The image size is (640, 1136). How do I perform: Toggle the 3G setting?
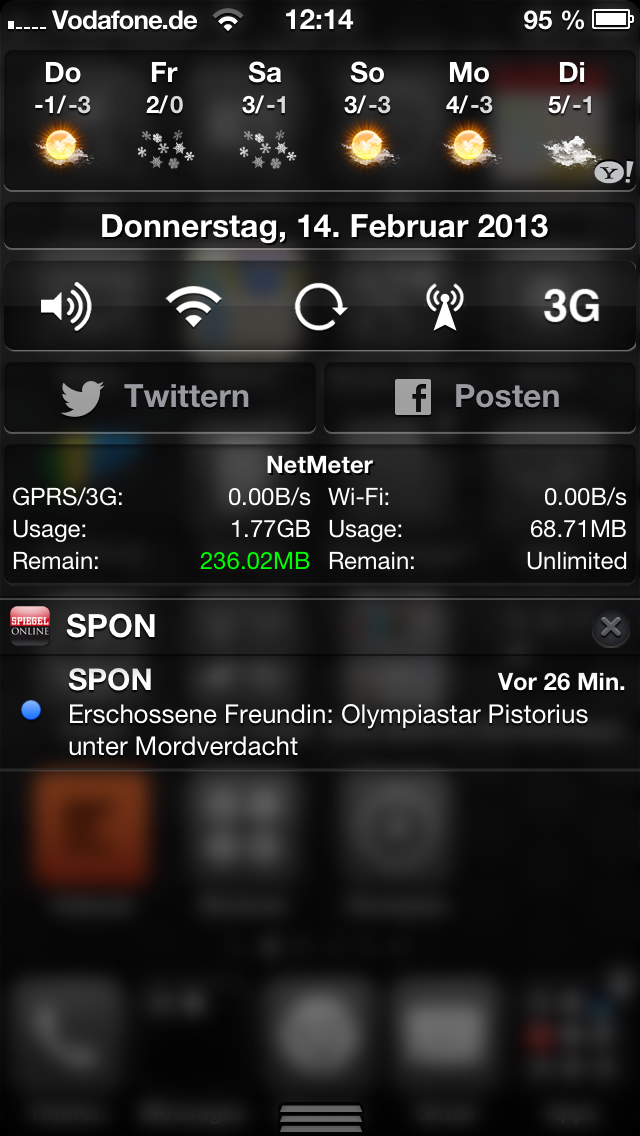pyautogui.click(x=571, y=307)
